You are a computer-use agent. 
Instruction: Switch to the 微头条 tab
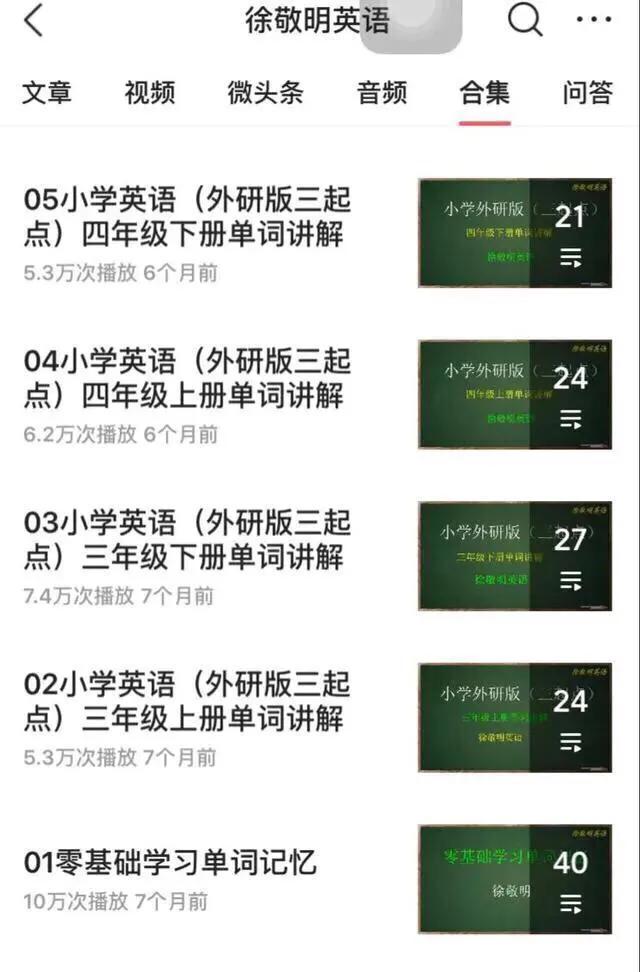click(265, 93)
